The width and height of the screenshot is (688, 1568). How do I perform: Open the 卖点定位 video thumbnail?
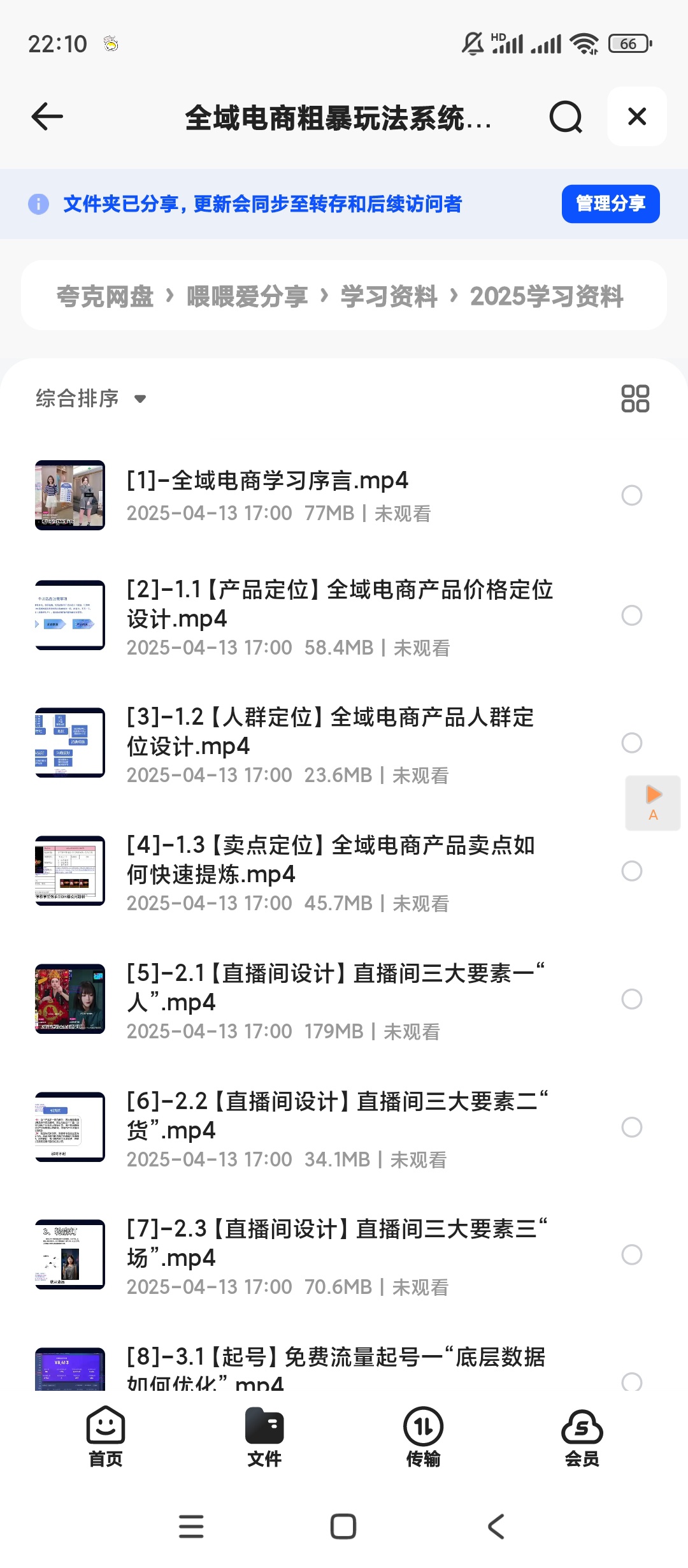tap(69, 872)
